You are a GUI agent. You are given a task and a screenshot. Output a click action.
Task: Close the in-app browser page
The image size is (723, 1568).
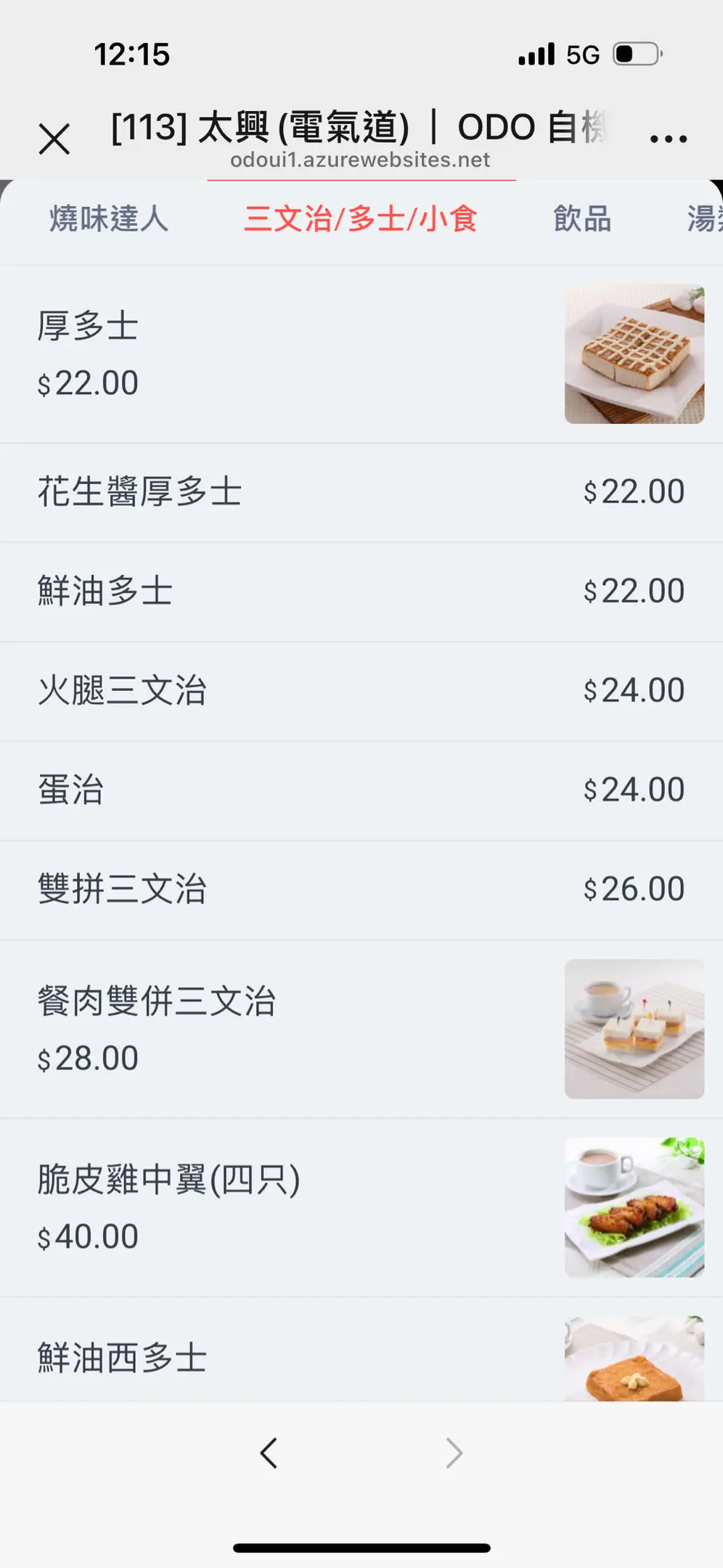[54, 139]
